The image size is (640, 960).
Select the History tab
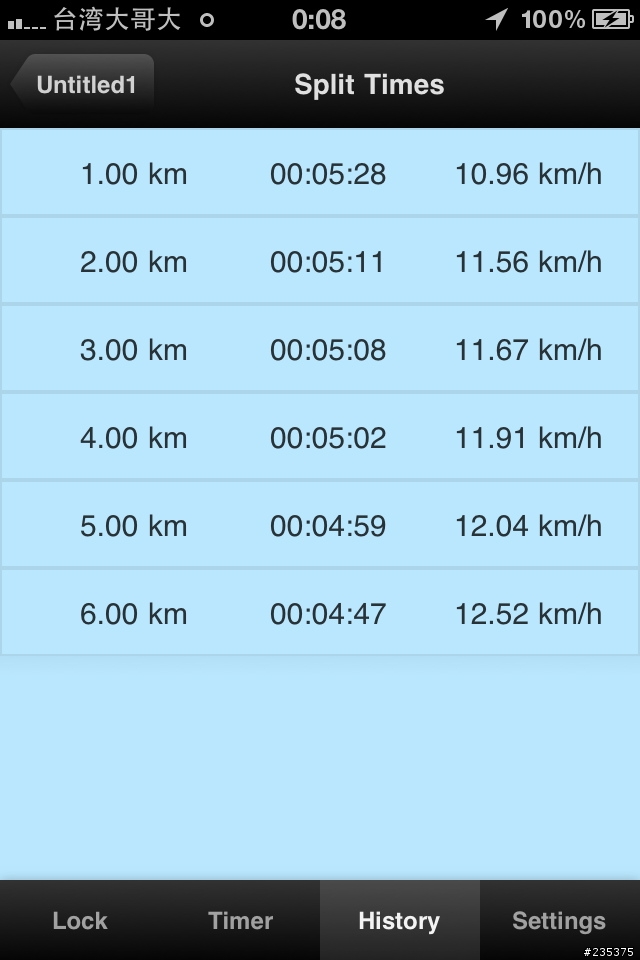coord(399,920)
